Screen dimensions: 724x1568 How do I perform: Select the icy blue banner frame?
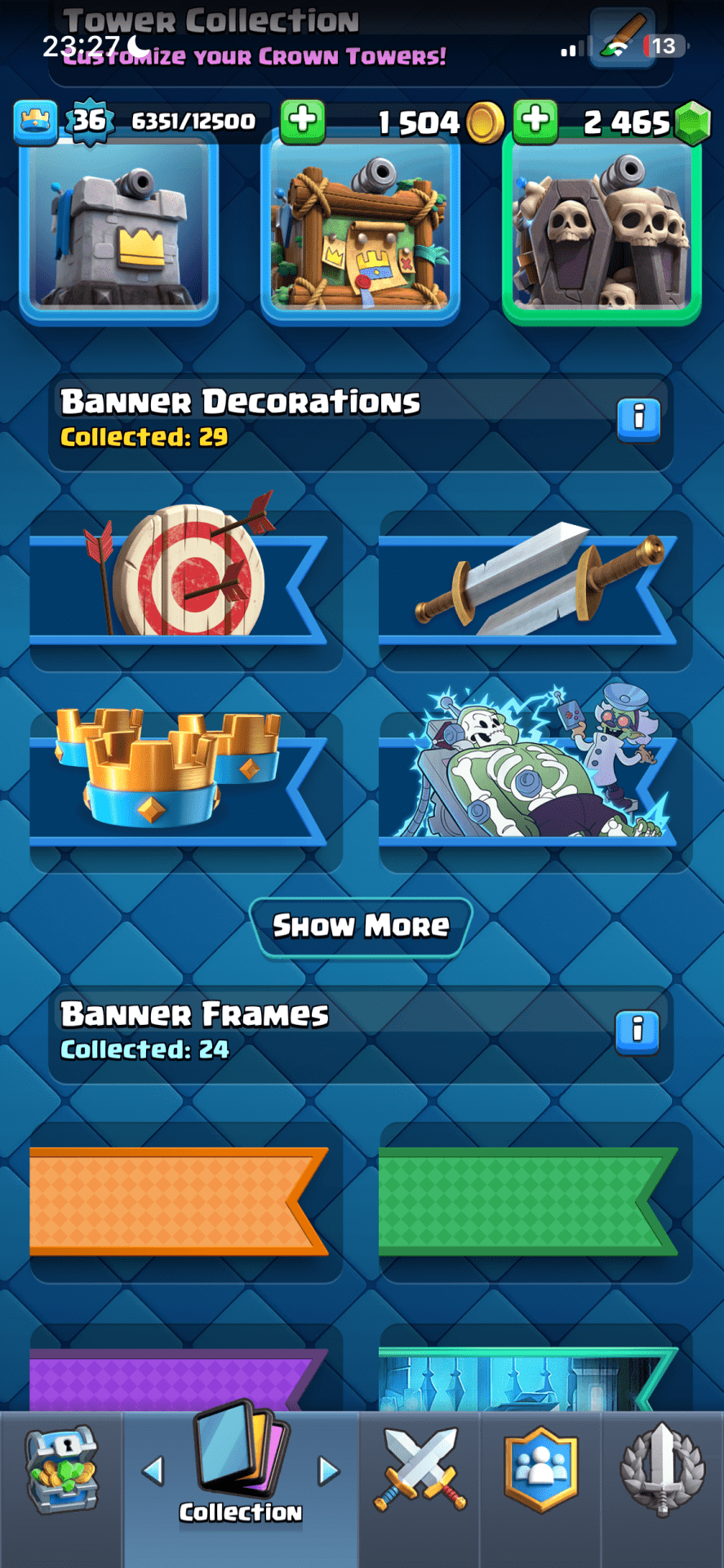[529, 1380]
